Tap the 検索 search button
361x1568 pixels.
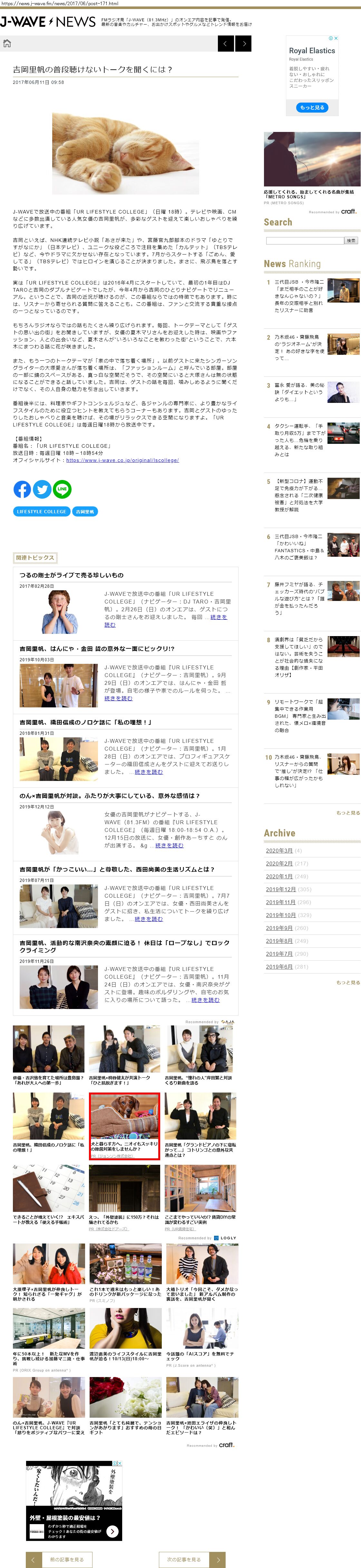(351, 240)
